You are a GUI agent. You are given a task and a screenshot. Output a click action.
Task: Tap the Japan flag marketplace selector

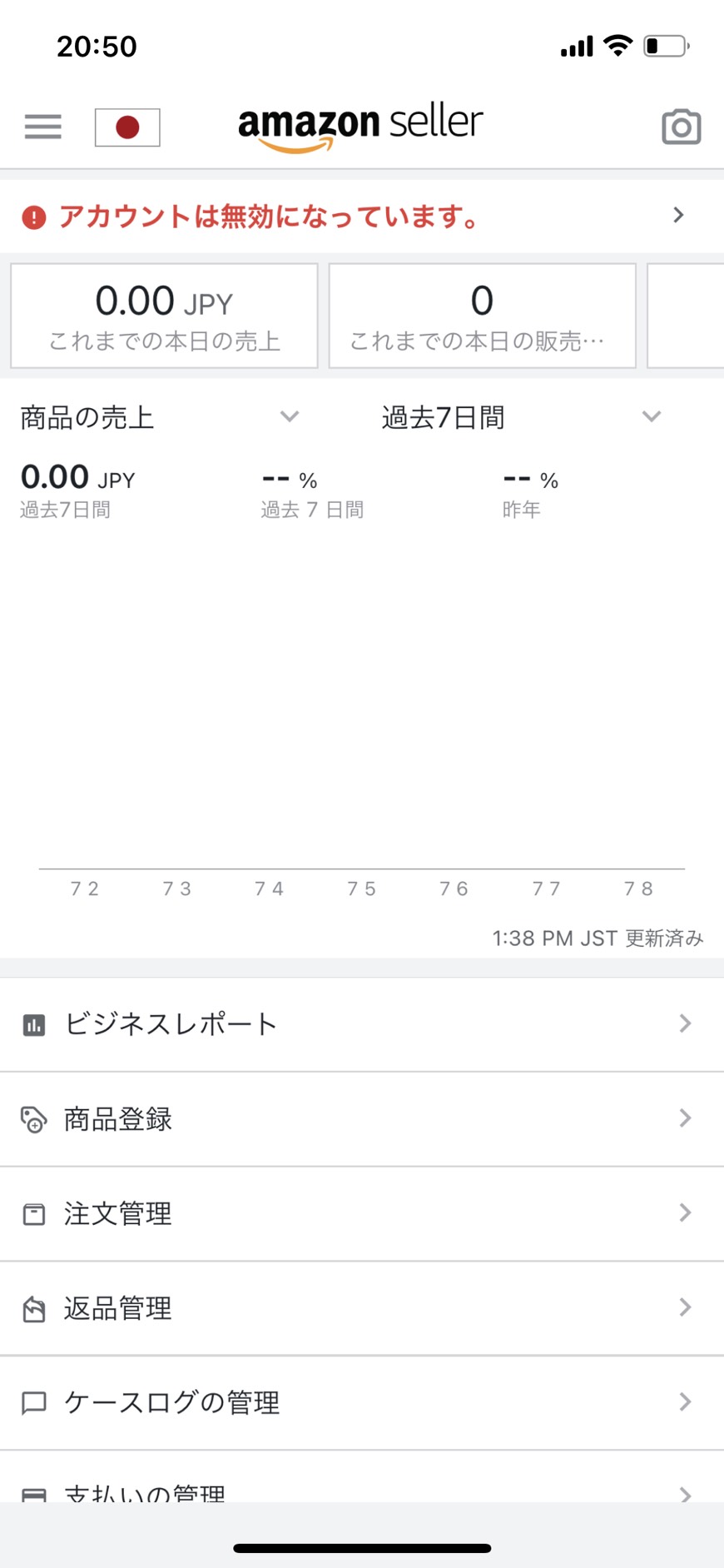[127, 127]
